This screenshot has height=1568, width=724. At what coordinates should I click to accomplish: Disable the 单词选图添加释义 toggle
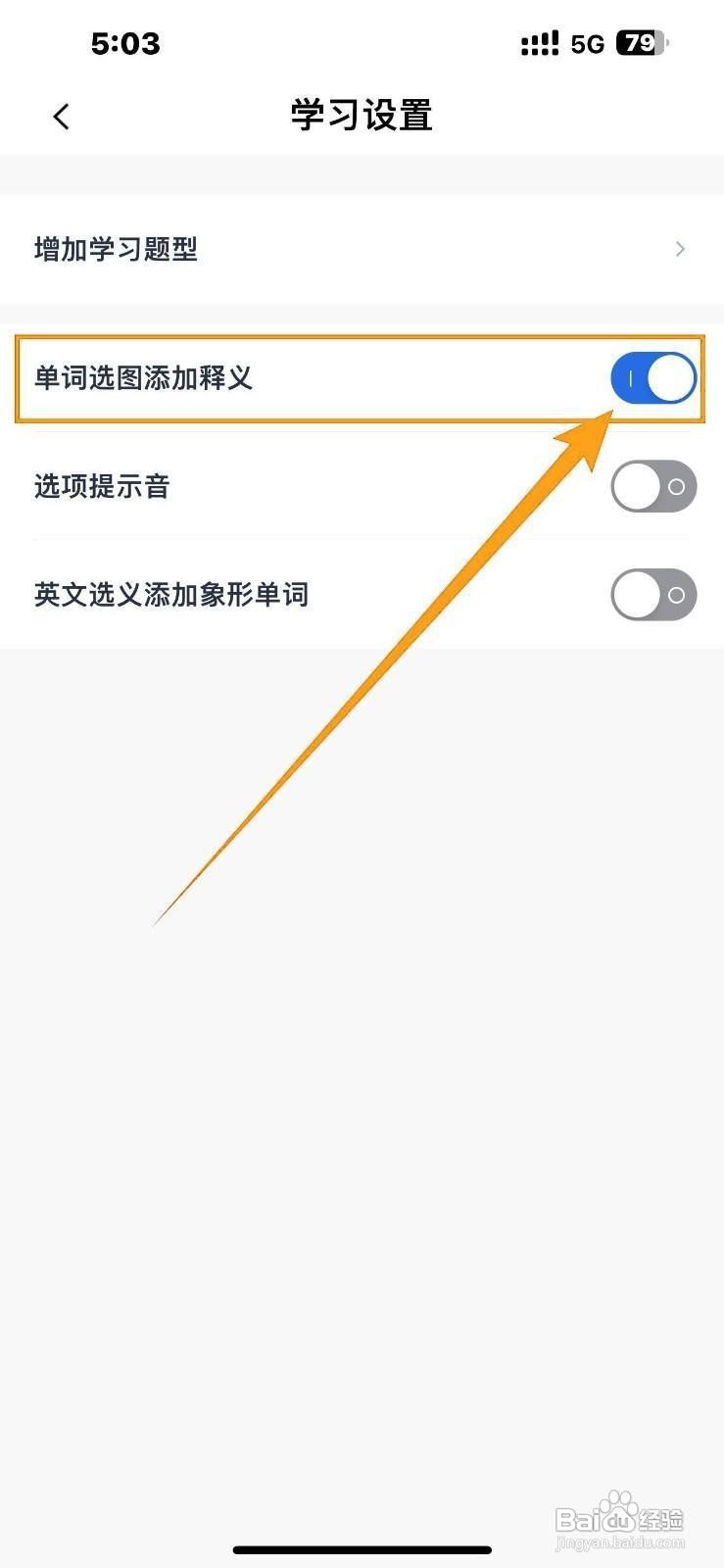click(652, 378)
